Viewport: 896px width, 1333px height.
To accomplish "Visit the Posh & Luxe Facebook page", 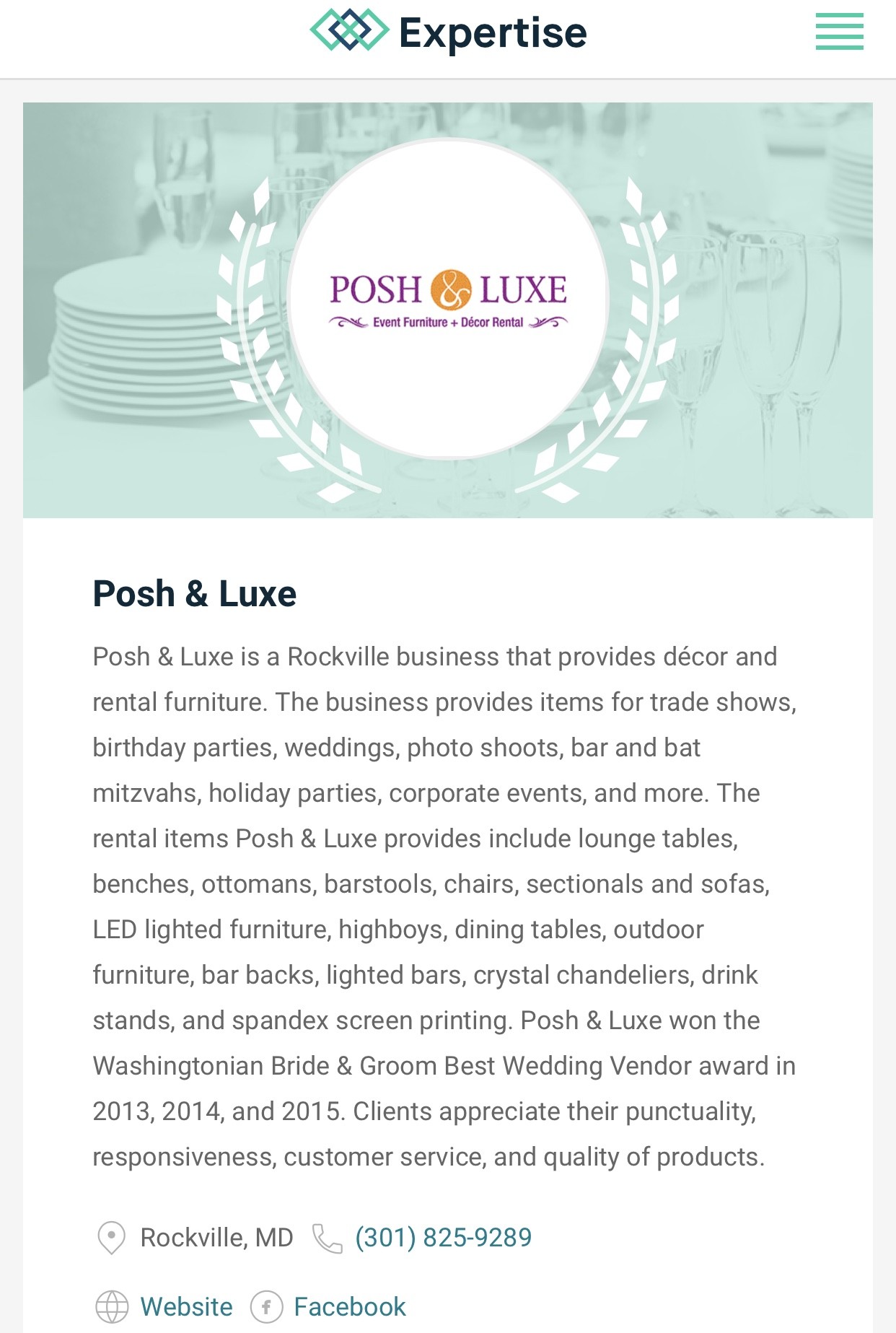I will tap(349, 1307).
